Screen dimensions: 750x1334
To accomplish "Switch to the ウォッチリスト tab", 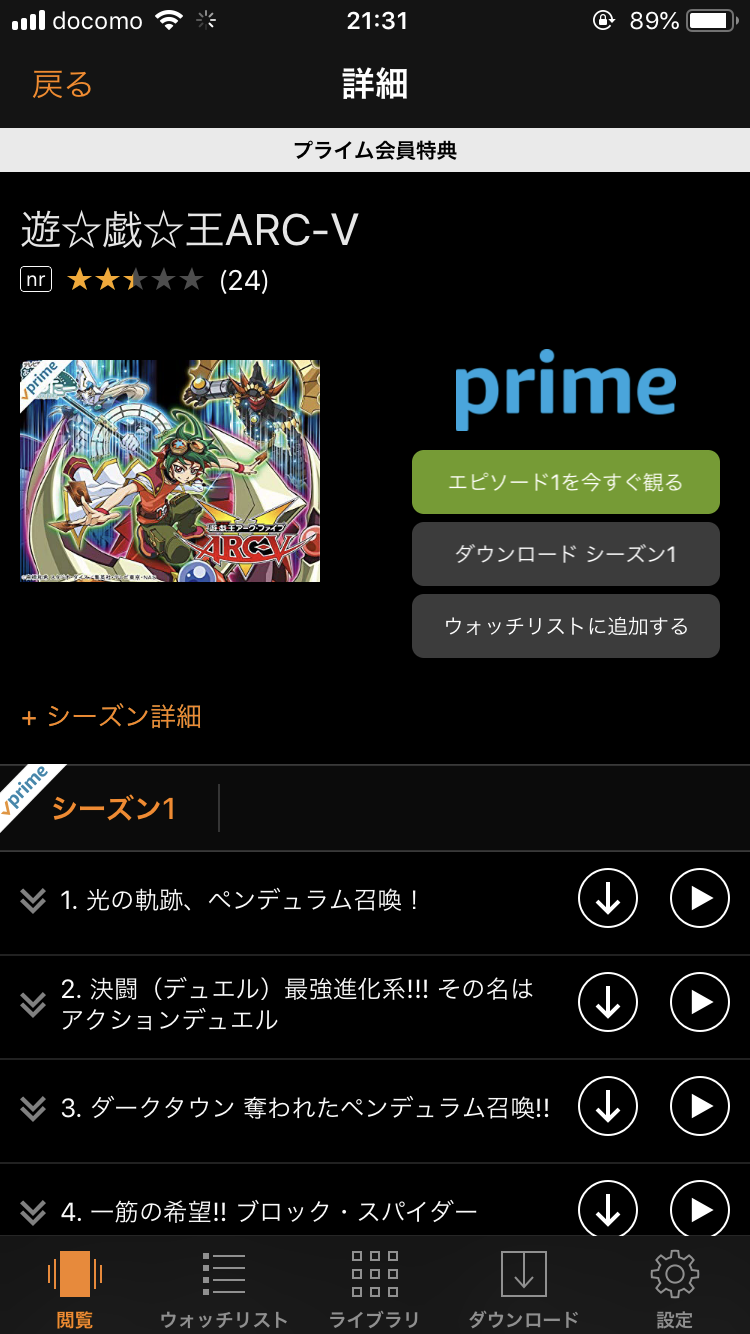I will click(x=224, y=1288).
